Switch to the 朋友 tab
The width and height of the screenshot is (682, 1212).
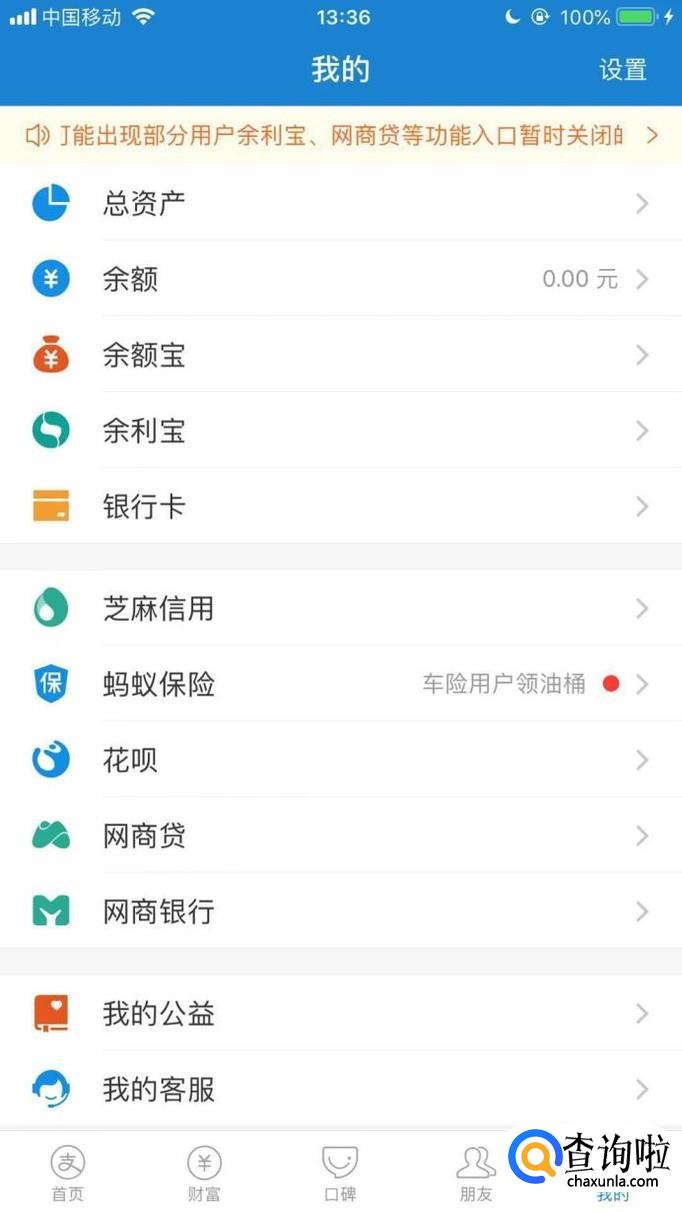(476, 1173)
